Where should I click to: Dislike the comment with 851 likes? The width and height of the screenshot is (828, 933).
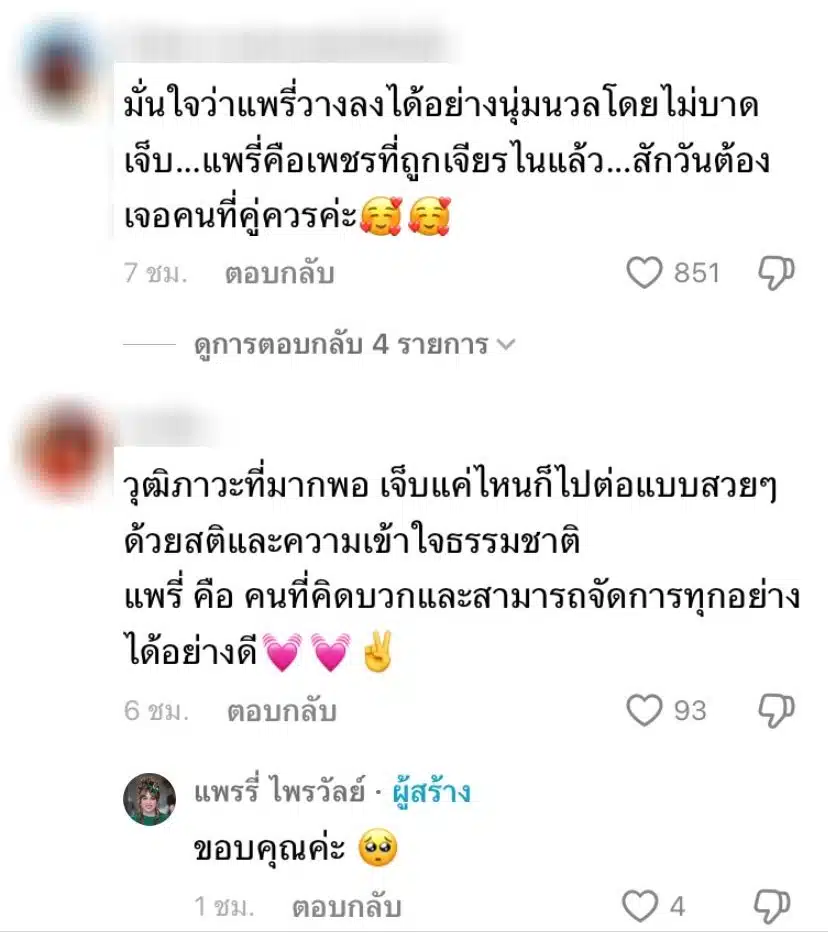pyautogui.click(x=776, y=272)
